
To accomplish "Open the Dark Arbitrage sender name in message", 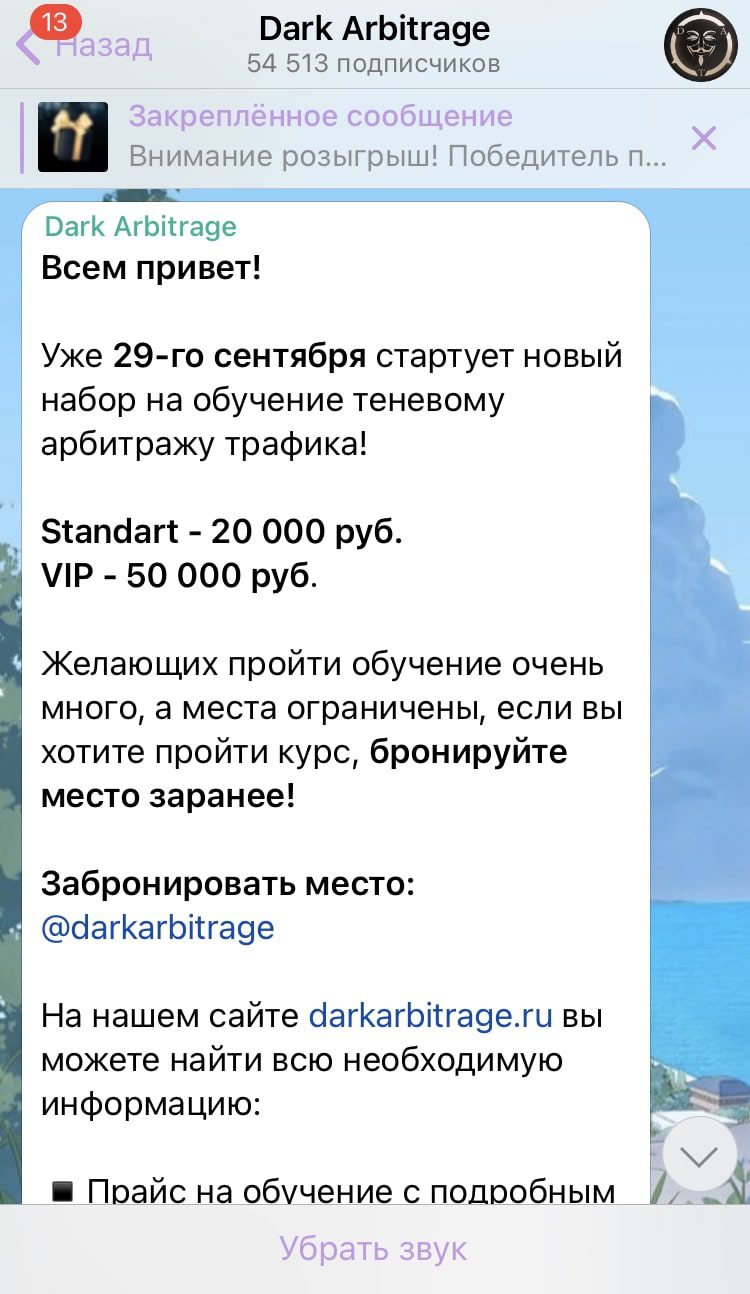I will 138,227.
